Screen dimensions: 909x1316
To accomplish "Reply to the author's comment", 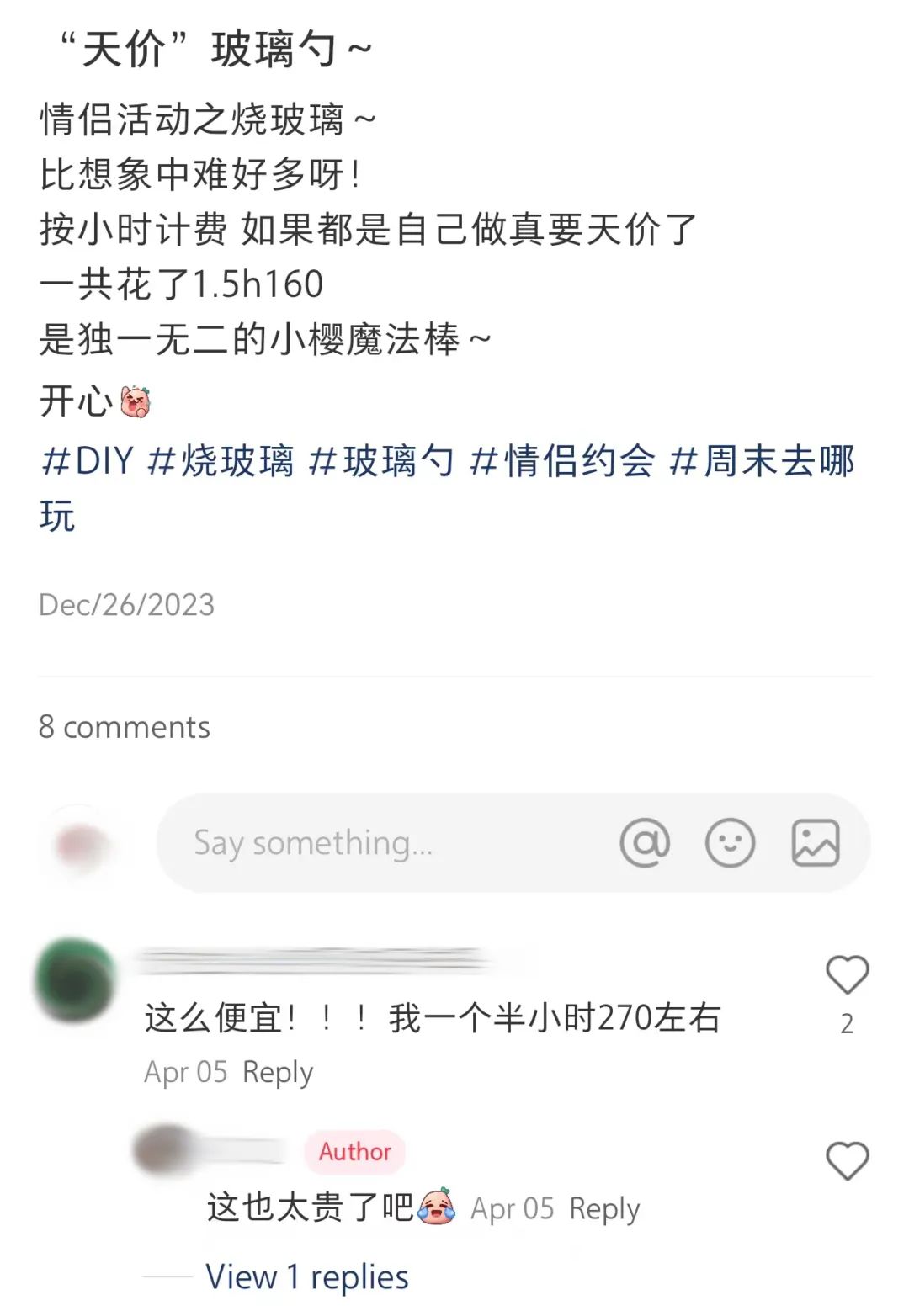I will coord(603,1209).
